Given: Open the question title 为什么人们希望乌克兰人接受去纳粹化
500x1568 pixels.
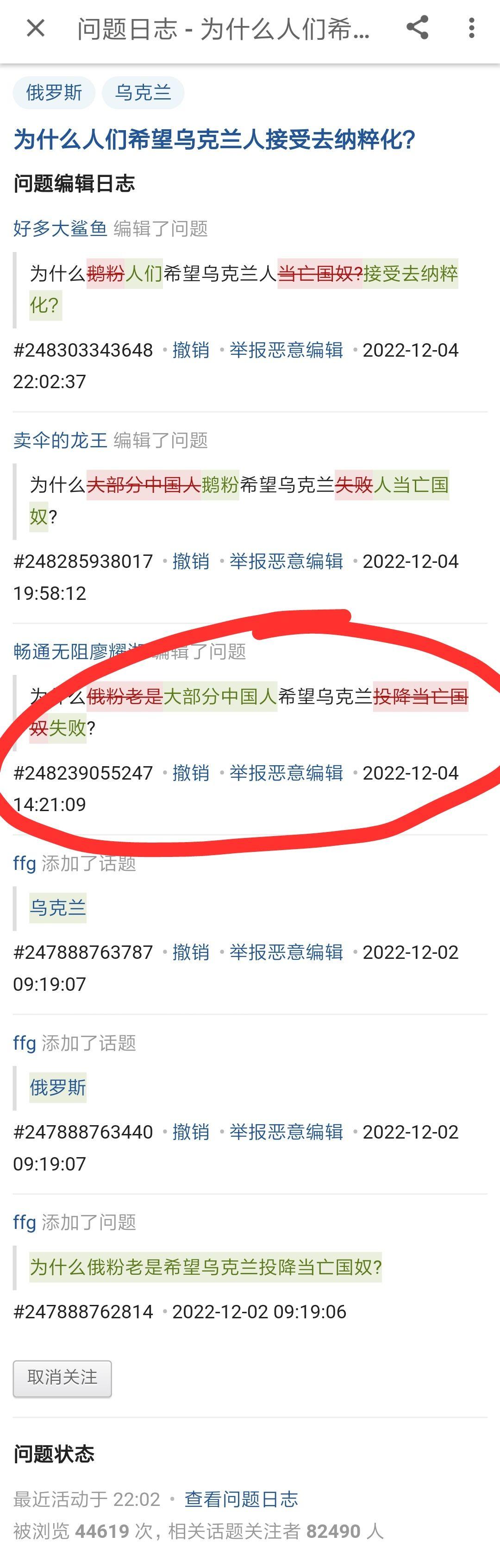Looking at the screenshot, I should pos(214,139).
